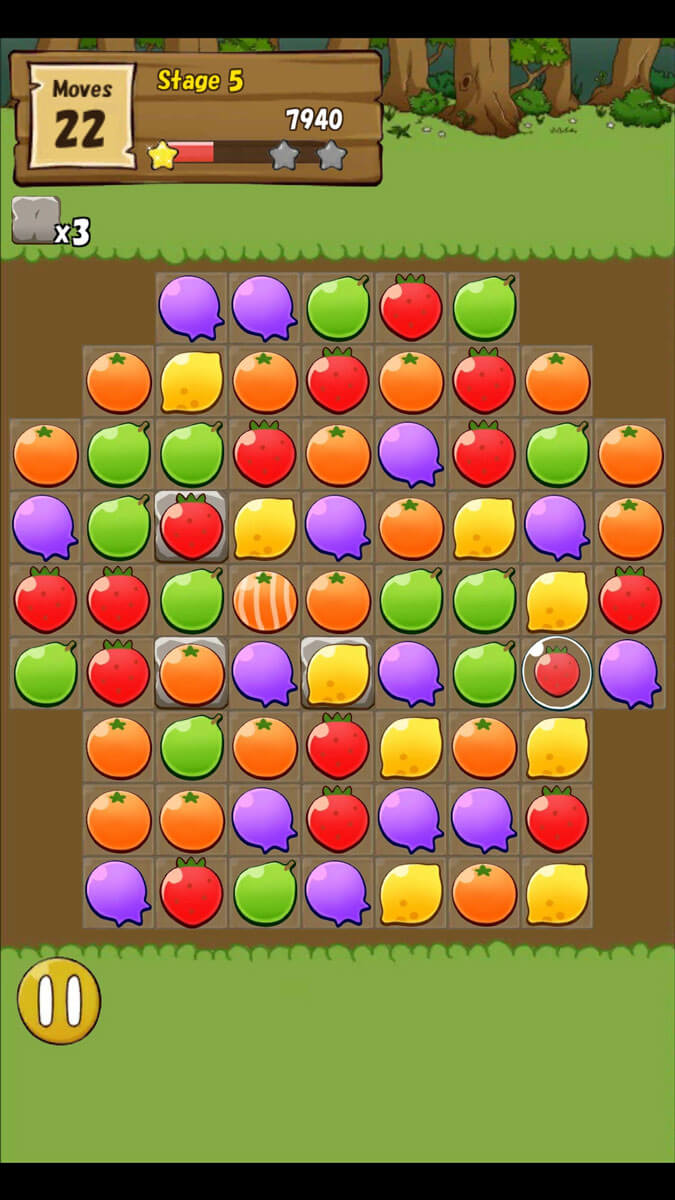Select the orange sitting on a stone block

[x=191, y=673]
